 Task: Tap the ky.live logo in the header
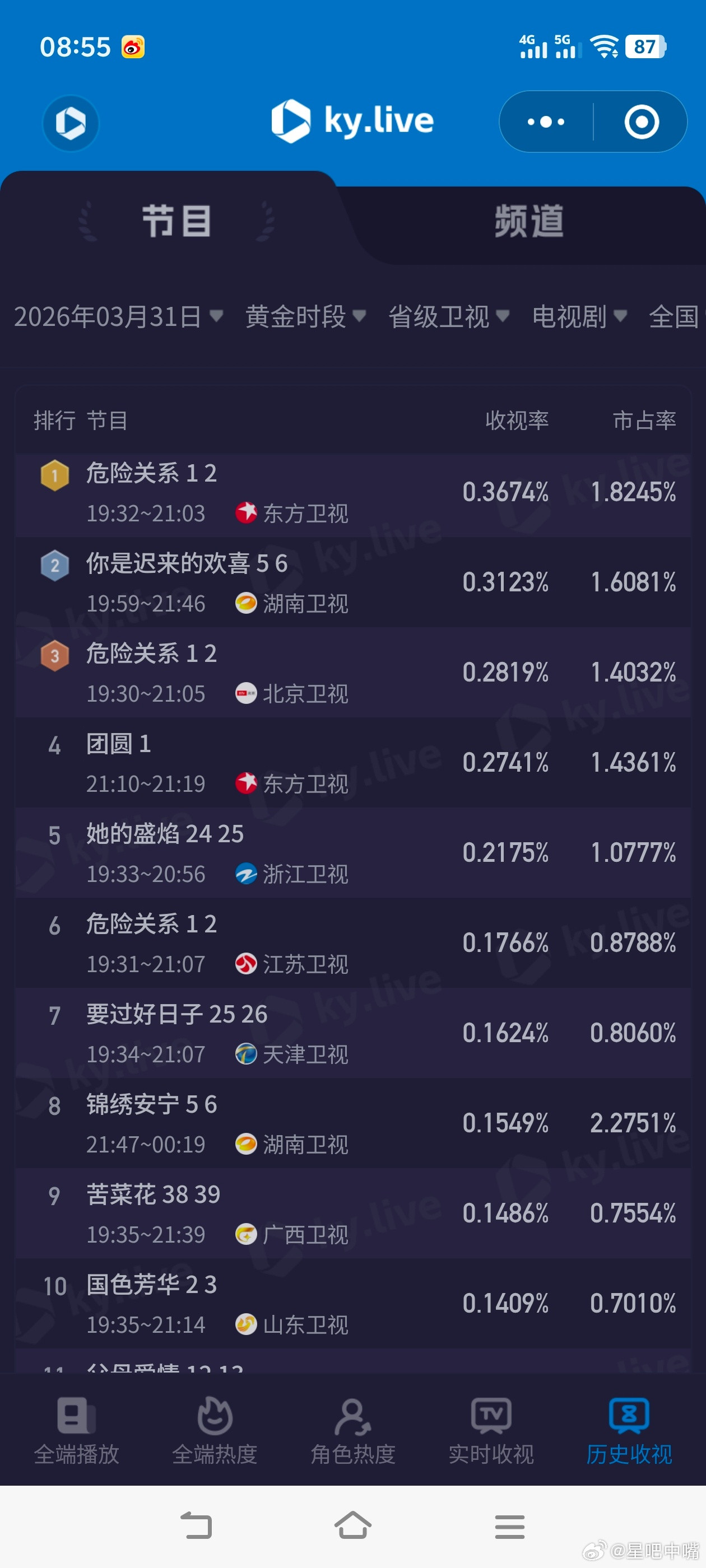[354, 121]
